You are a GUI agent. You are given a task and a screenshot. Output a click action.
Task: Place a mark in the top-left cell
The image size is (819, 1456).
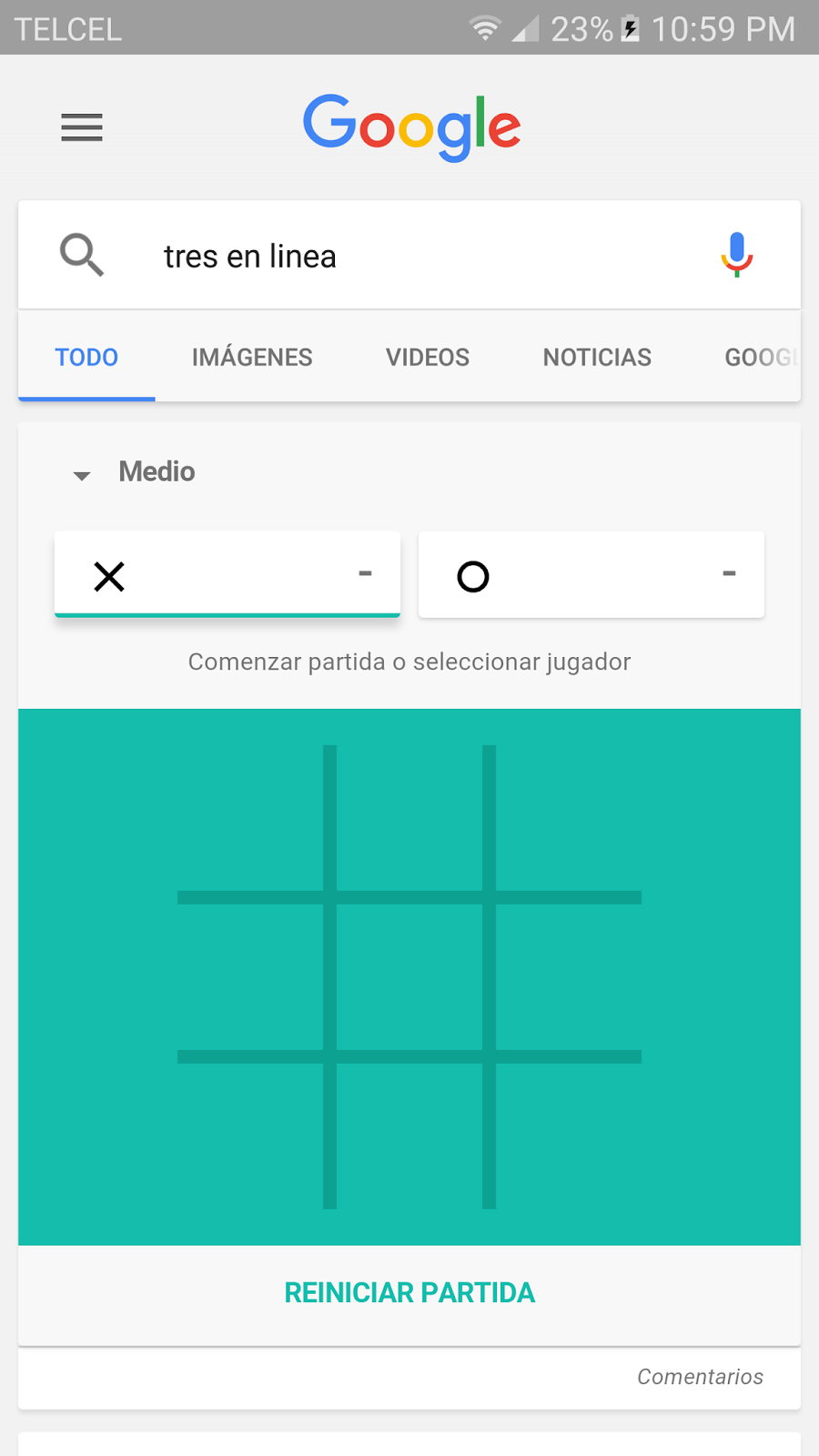coord(250,819)
